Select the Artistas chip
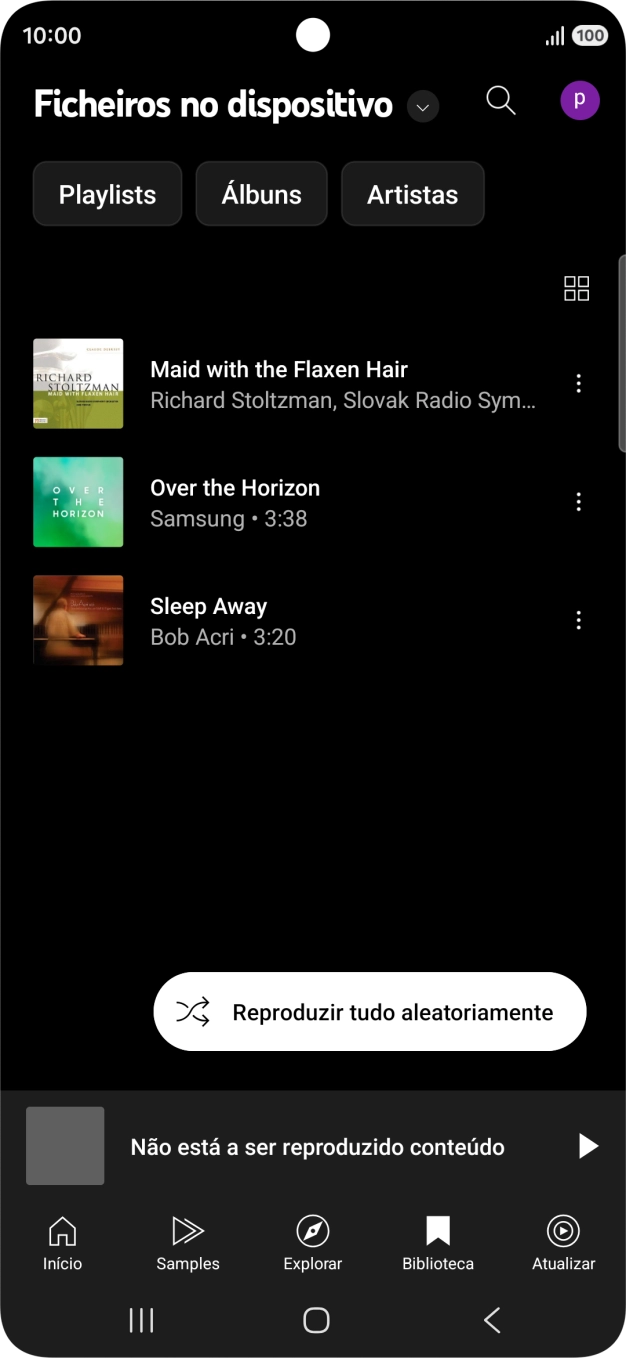 click(x=412, y=194)
